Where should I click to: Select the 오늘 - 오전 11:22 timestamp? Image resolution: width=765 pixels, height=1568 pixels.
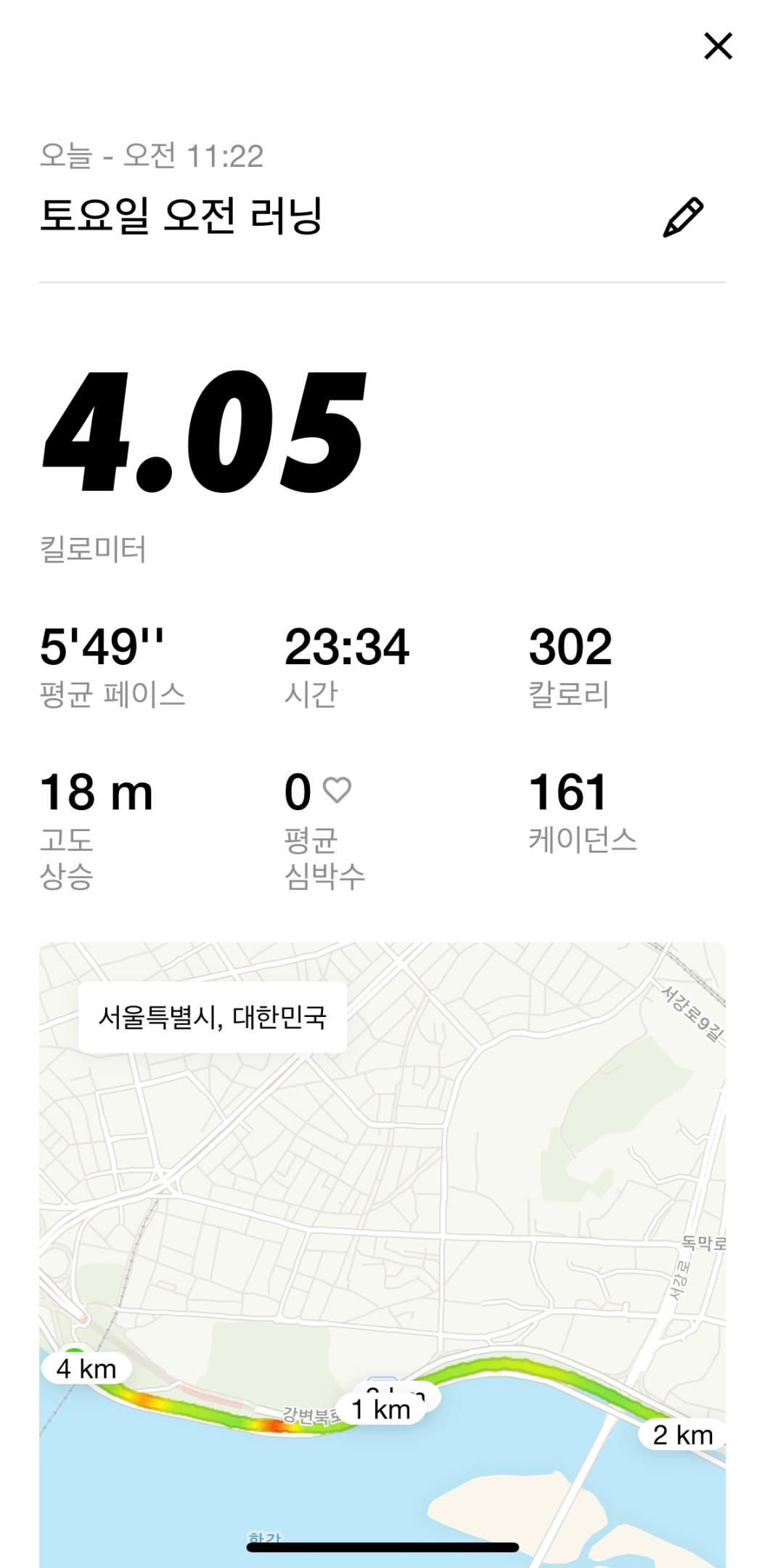tap(152, 152)
